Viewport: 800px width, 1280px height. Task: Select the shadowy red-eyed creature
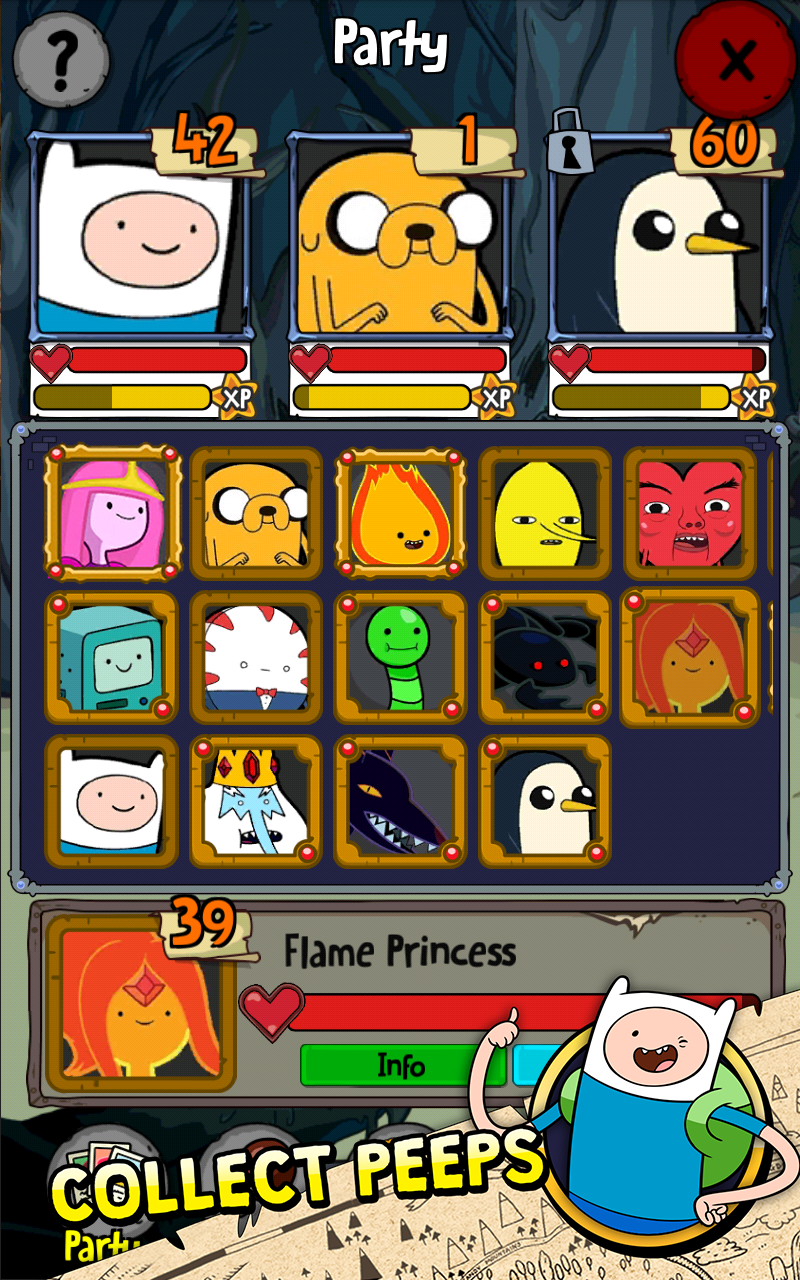(x=545, y=657)
